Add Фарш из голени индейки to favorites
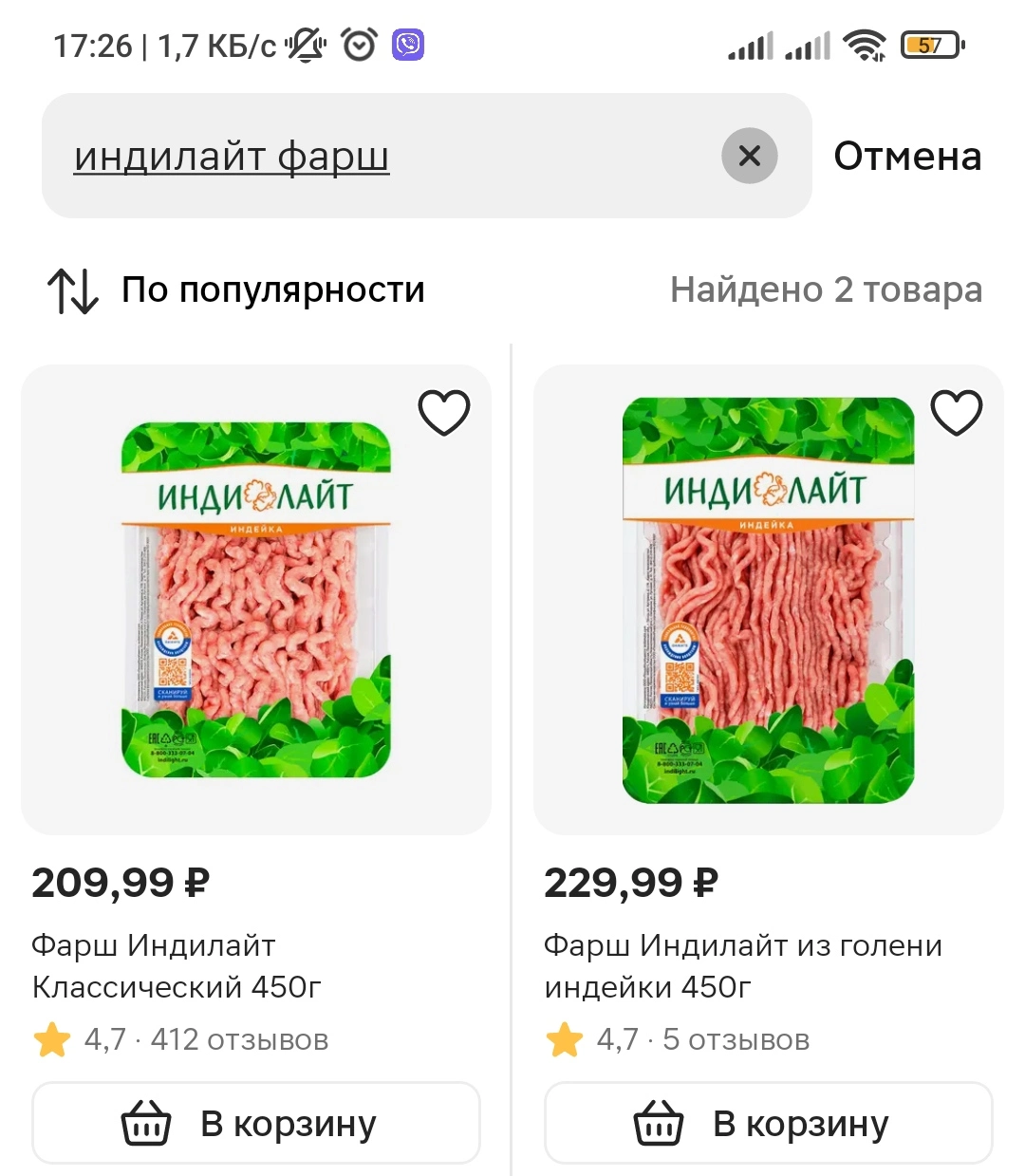Screen dimensions: 1025x1176 (x=957, y=412)
